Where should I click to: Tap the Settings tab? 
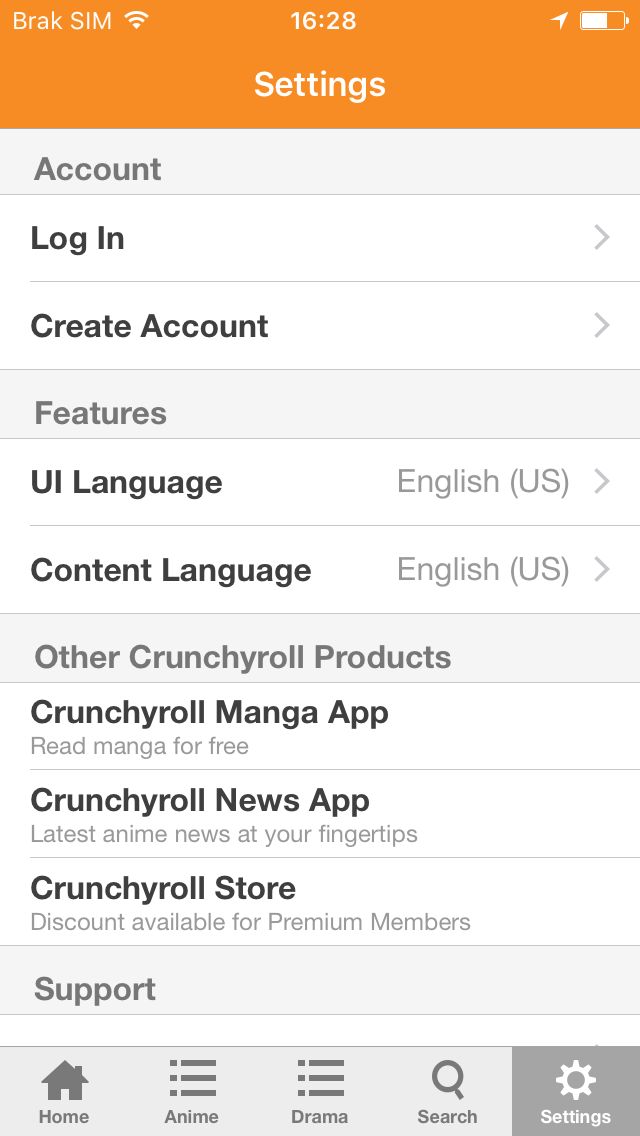(x=575, y=1091)
